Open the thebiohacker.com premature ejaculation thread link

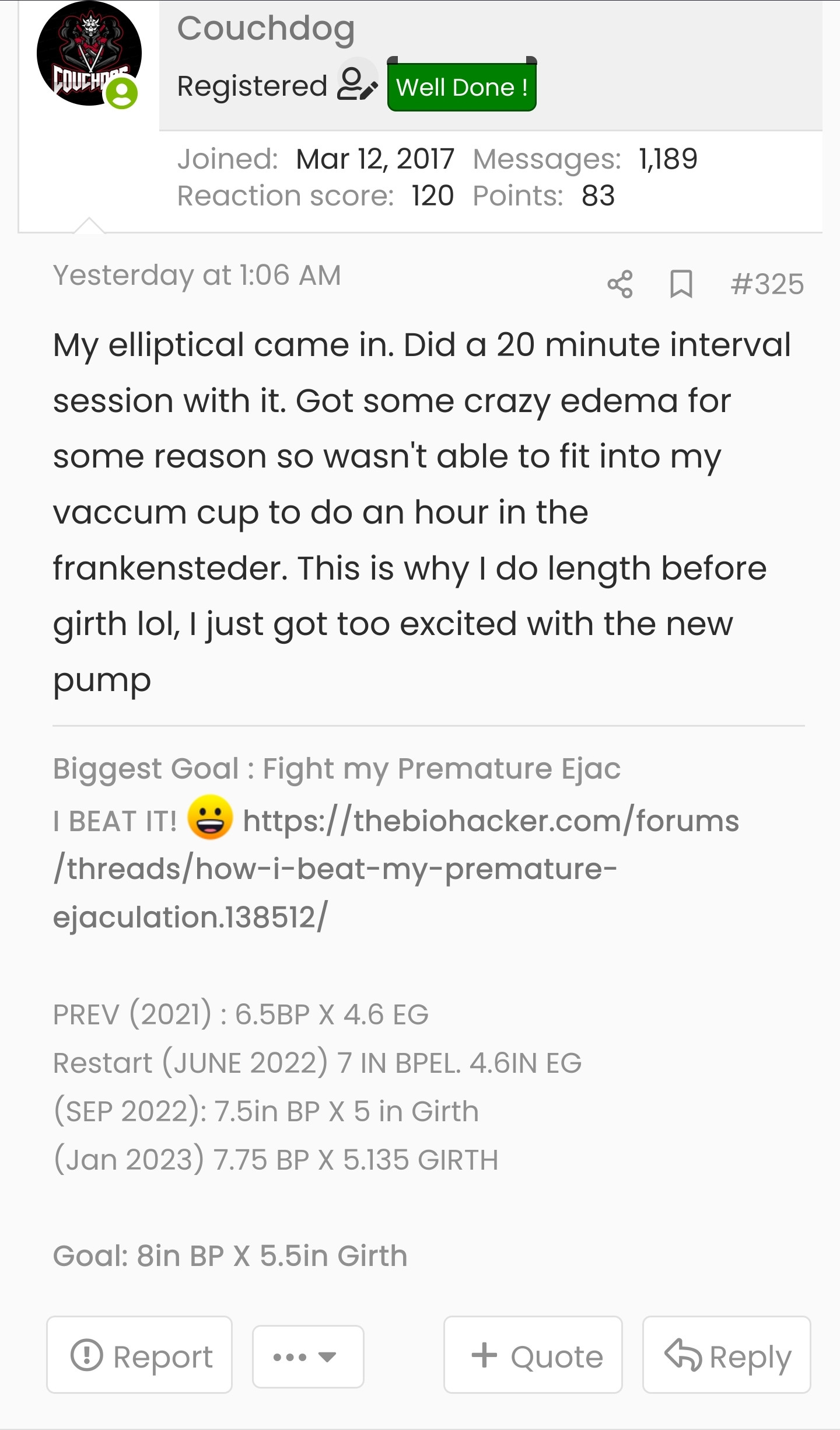[x=396, y=869]
